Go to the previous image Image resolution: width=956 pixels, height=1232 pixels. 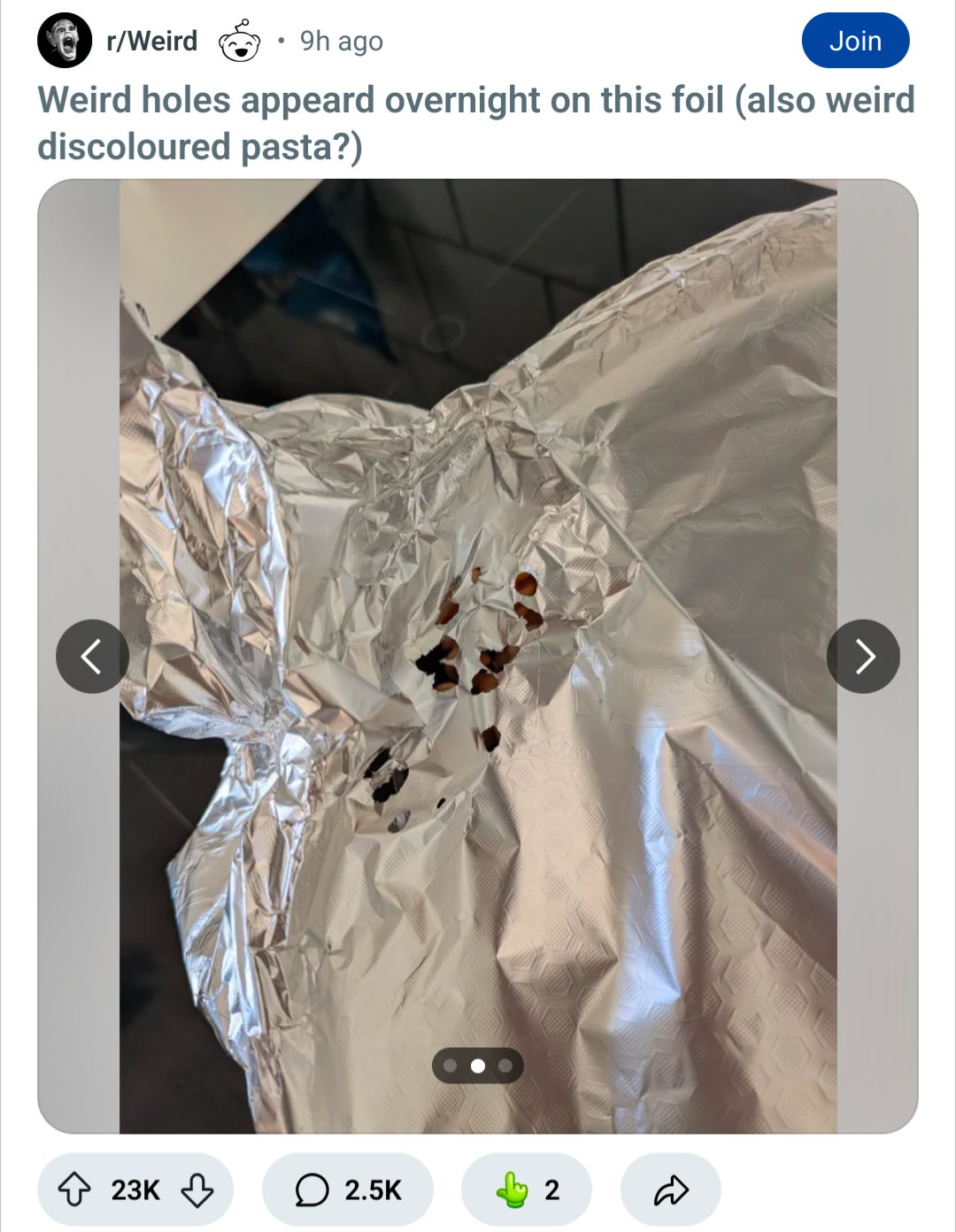[92, 656]
